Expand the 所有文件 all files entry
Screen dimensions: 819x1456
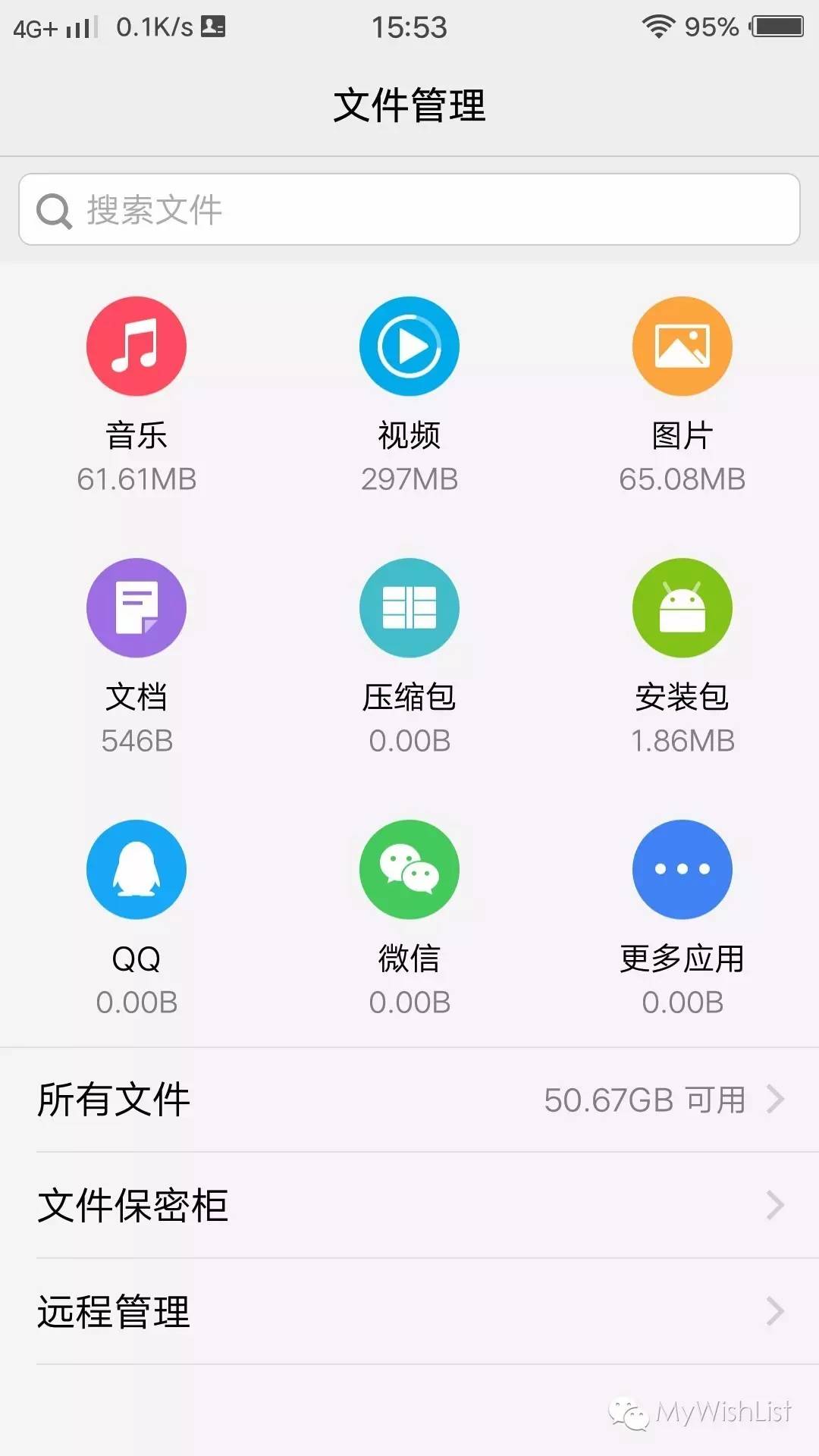tap(776, 1099)
